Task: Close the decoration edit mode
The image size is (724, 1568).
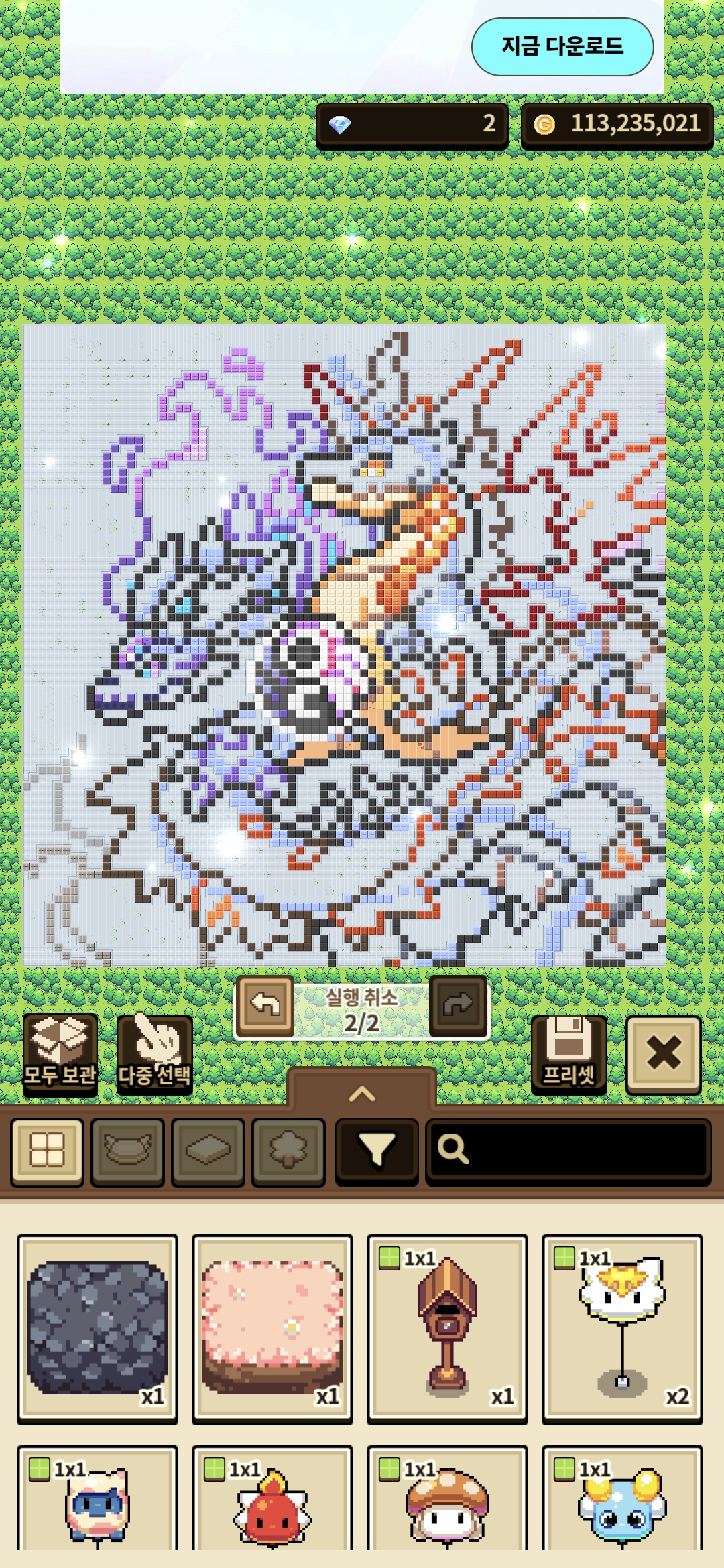Action: [663, 1054]
